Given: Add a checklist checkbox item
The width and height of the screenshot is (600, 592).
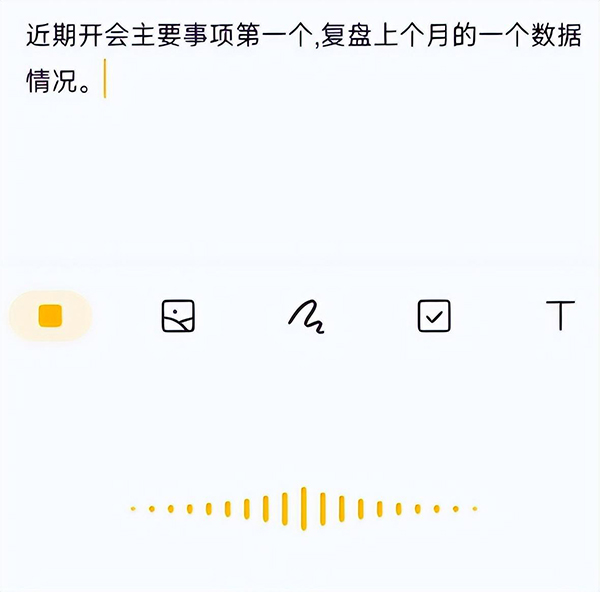Looking at the screenshot, I should point(434,316).
